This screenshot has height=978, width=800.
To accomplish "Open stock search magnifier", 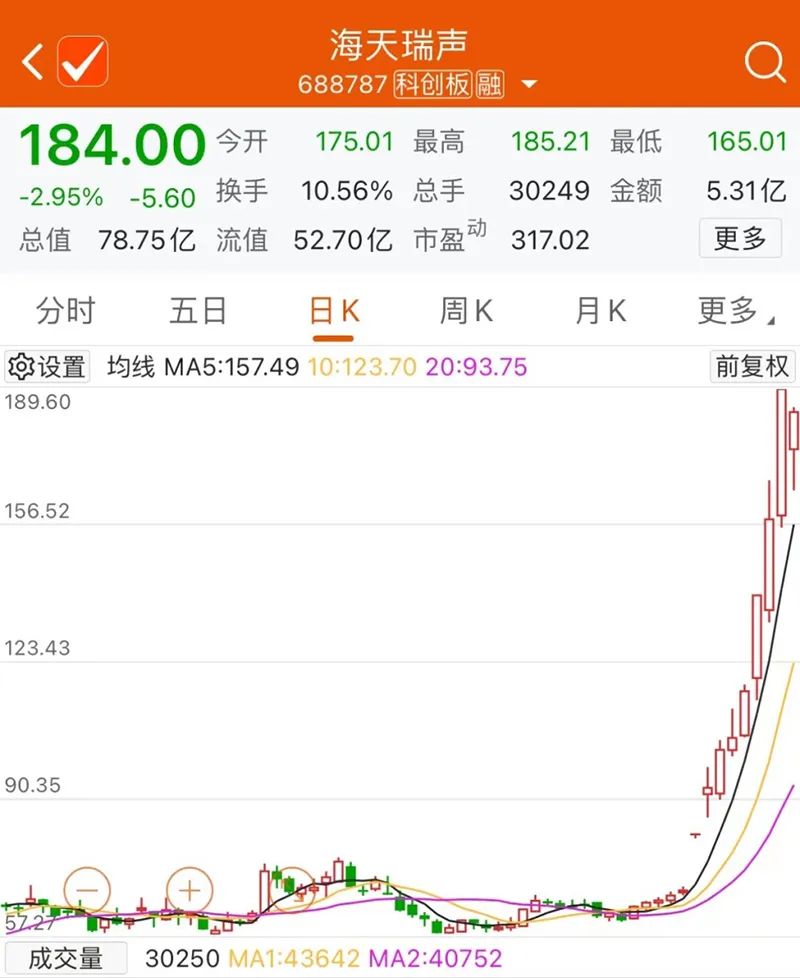I will click(x=765, y=63).
